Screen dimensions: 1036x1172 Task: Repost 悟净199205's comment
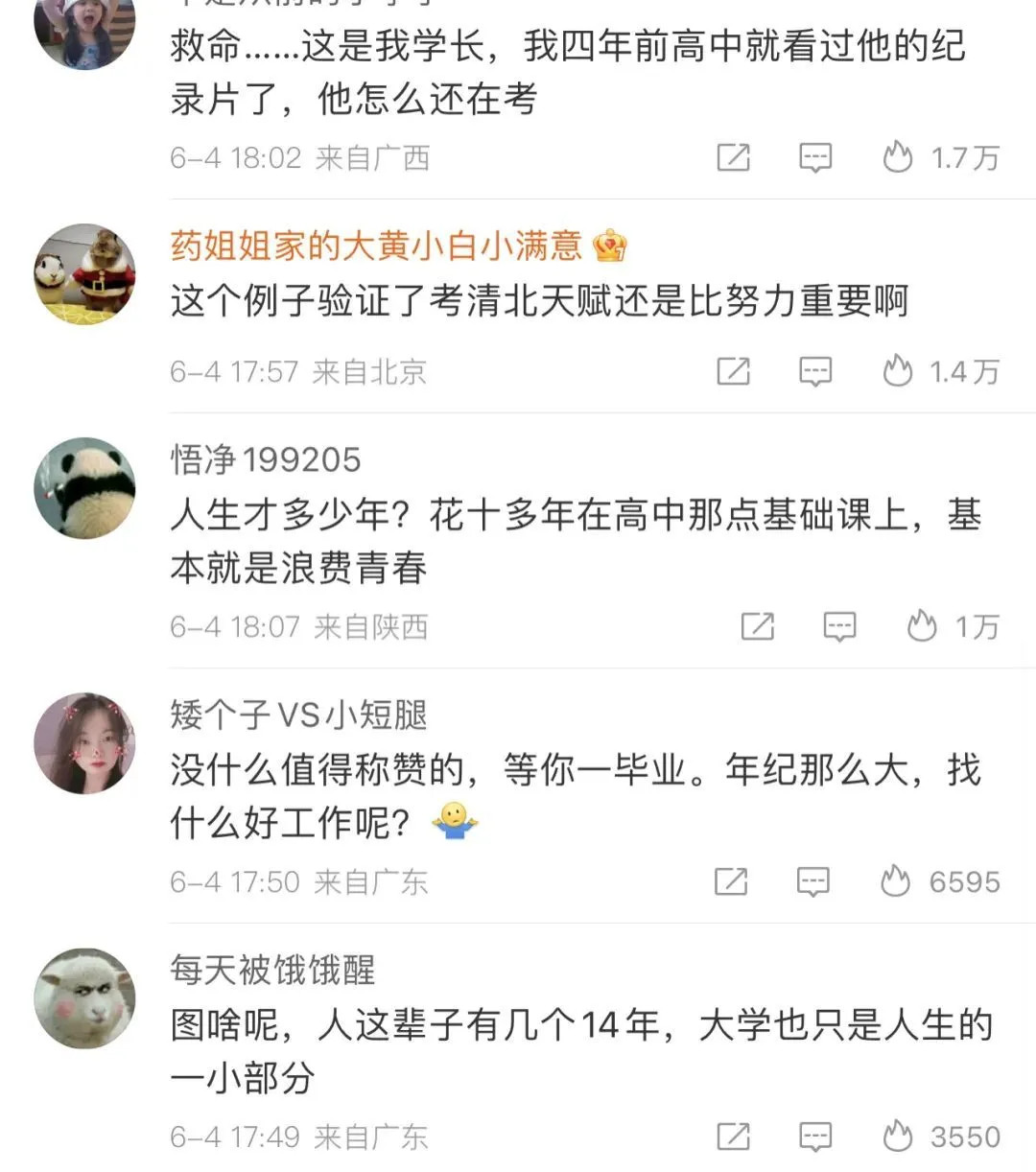coord(757,626)
